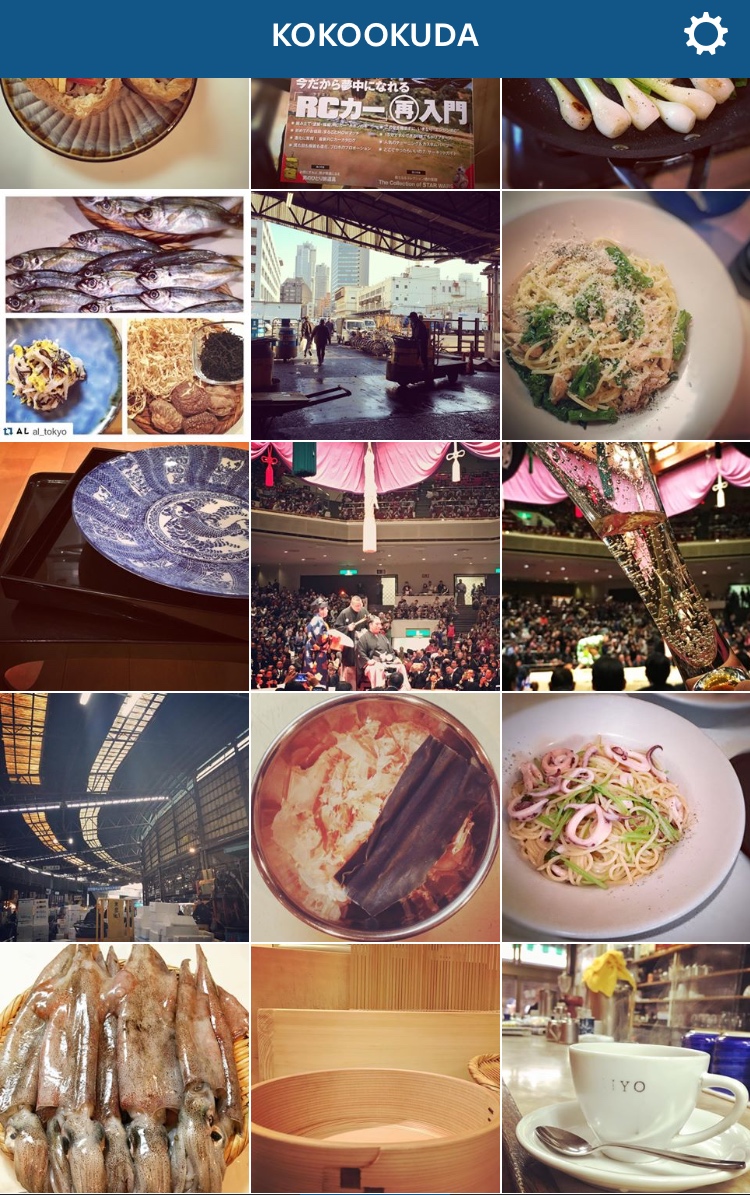The height and width of the screenshot is (1195, 750).
Task: Open the RC car magazine photo
Action: pyautogui.click(x=375, y=133)
